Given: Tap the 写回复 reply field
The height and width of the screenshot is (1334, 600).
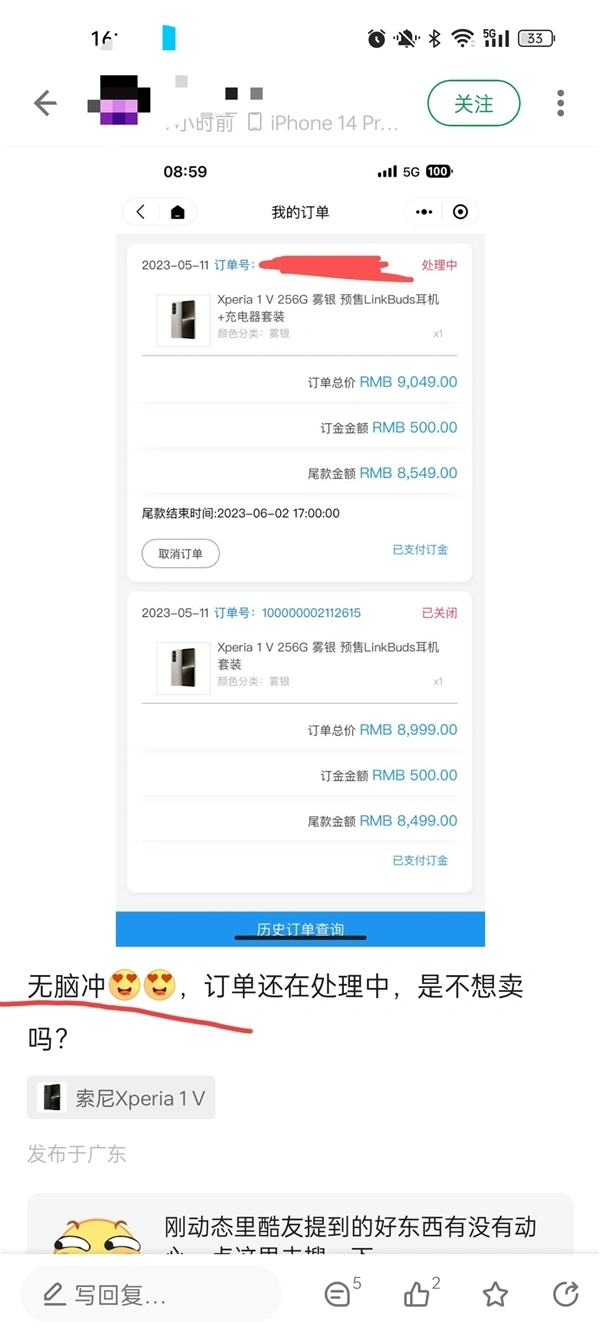Looking at the screenshot, I should coord(150,1295).
